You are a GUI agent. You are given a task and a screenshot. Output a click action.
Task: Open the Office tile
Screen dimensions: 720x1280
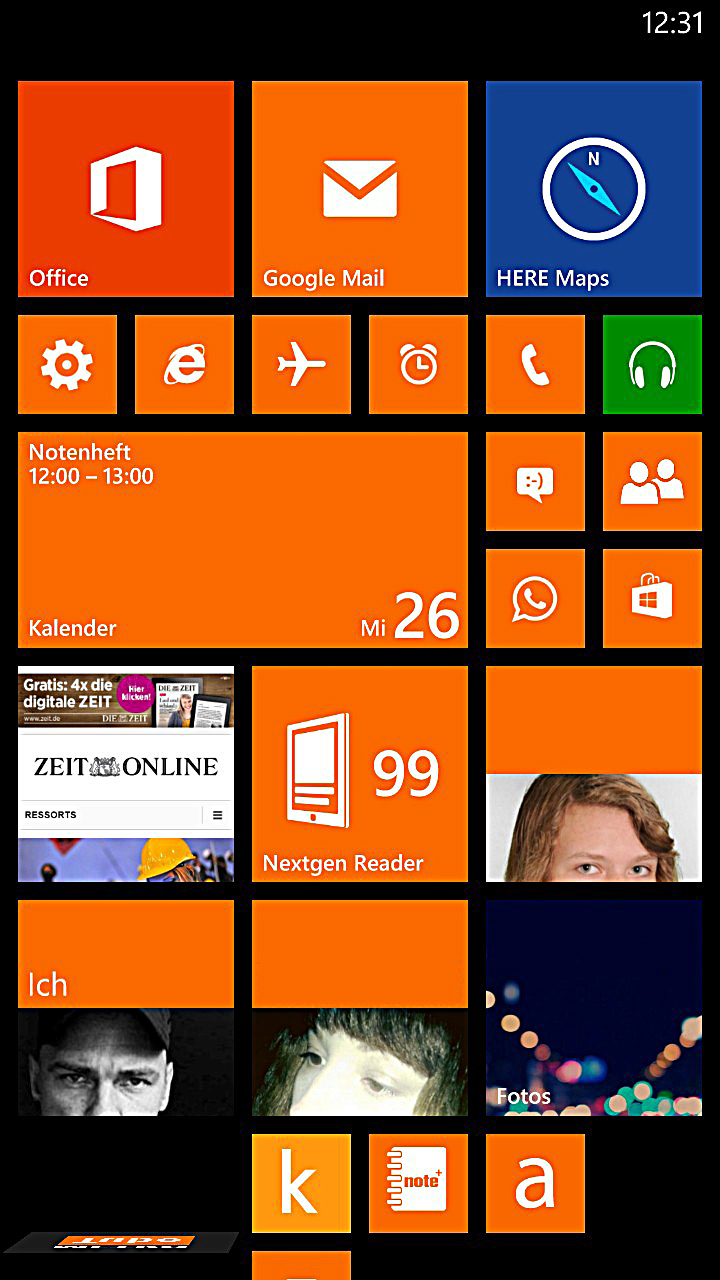click(126, 189)
